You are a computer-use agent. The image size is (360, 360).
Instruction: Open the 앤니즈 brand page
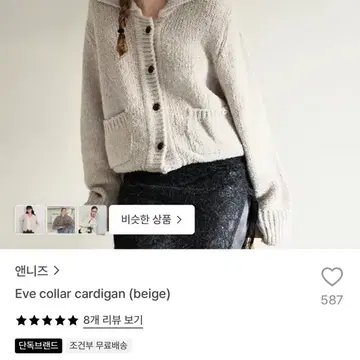click(37, 271)
